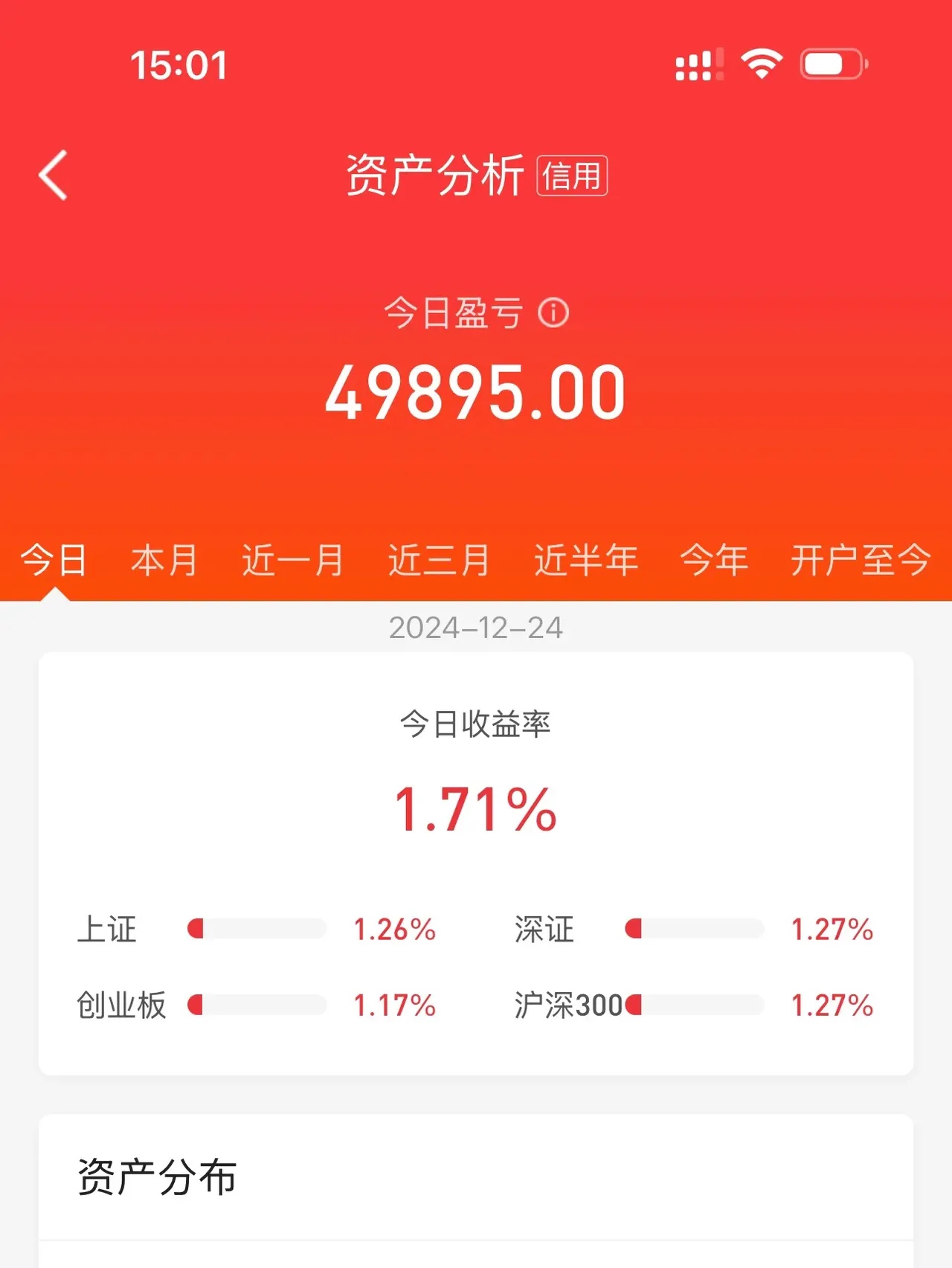Select 开户至今 since-account-opening view

pos(859,559)
